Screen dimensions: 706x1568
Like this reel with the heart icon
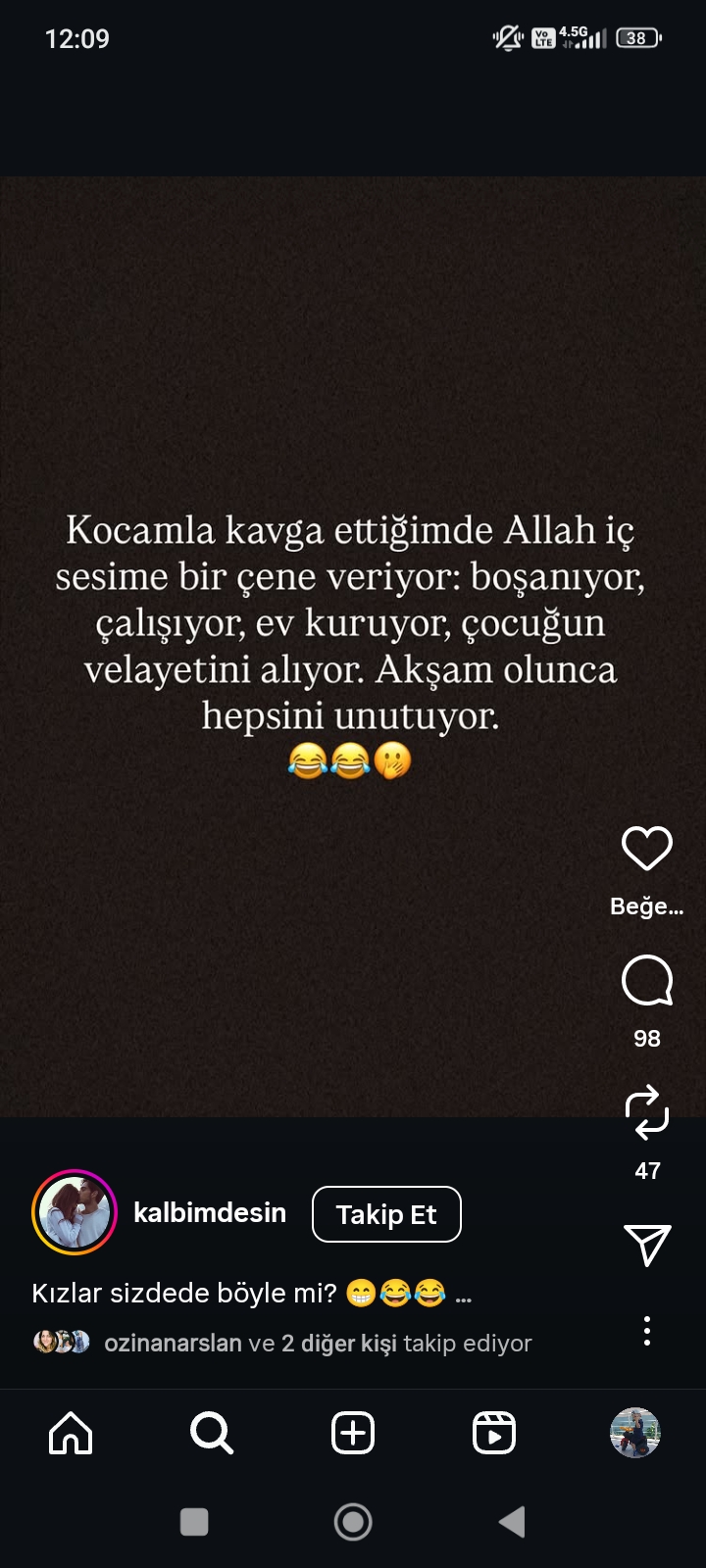647,849
